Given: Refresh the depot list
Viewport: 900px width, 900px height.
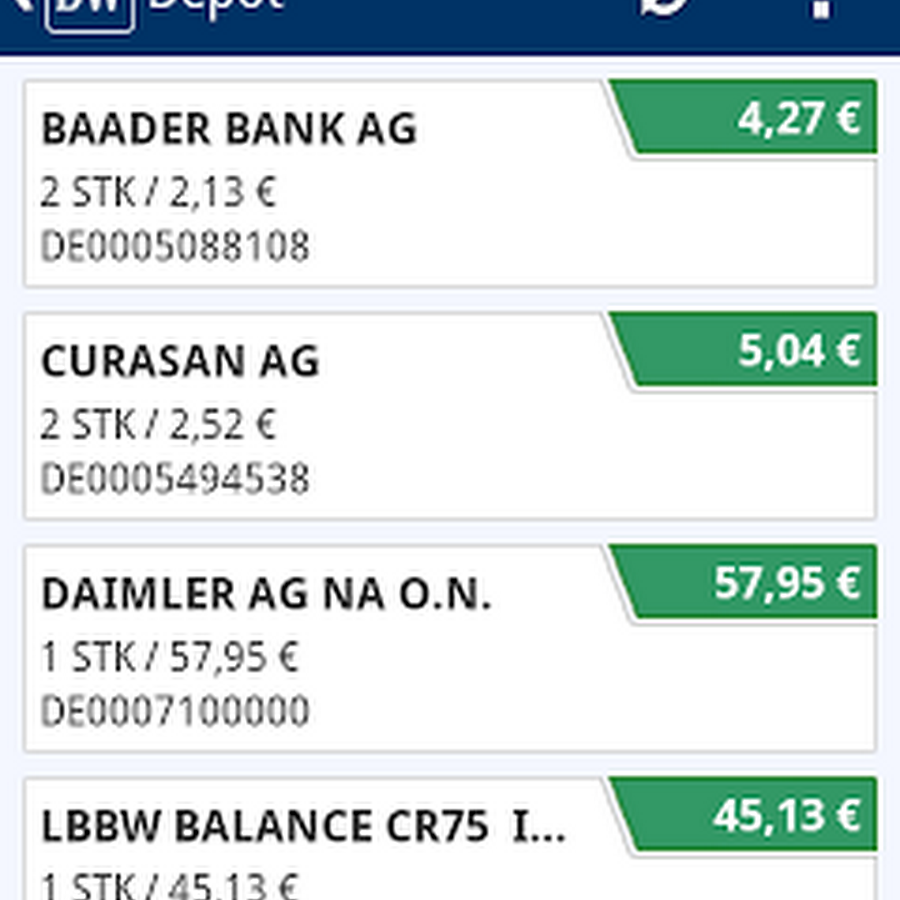Looking at the screenshot, I should tap(666, 6).
